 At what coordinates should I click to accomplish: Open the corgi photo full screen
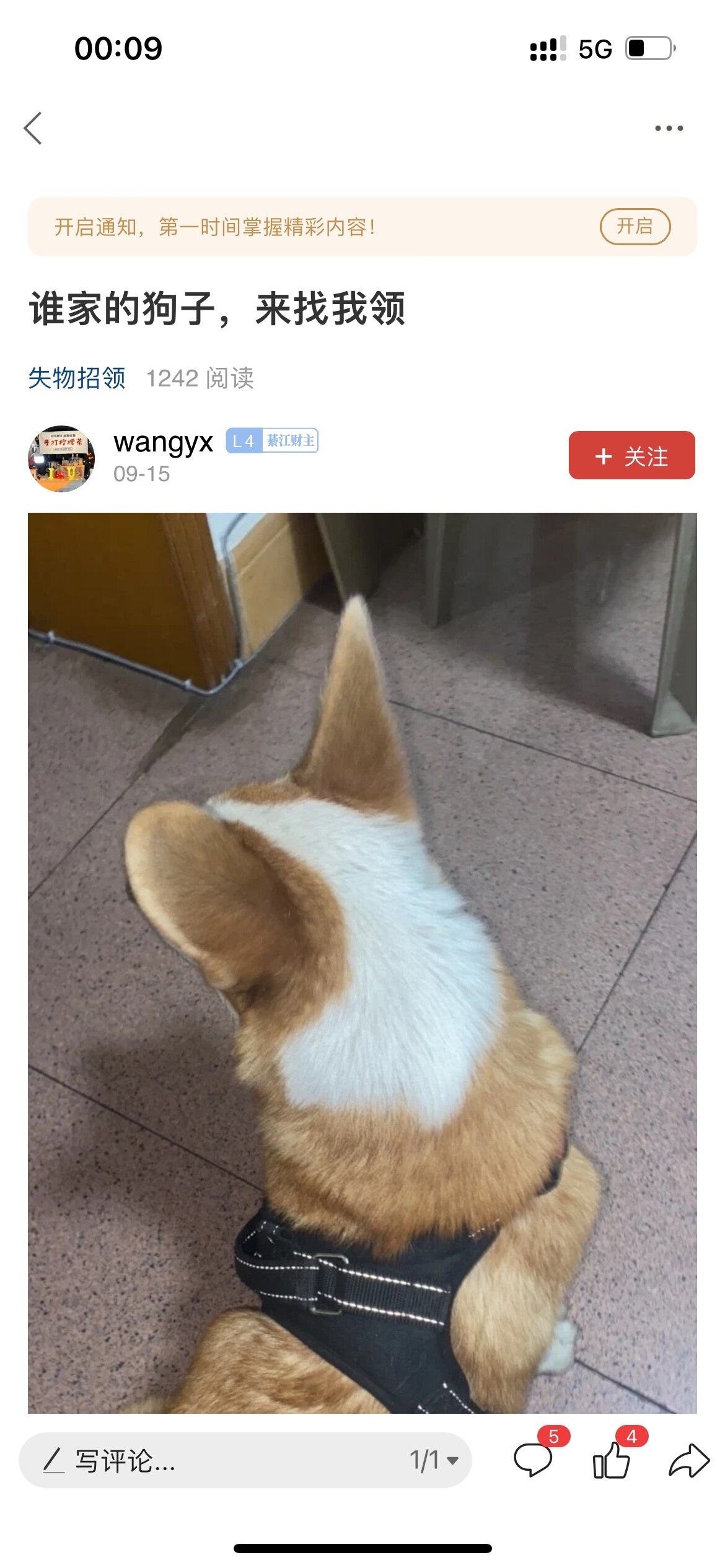coord(362,962)
